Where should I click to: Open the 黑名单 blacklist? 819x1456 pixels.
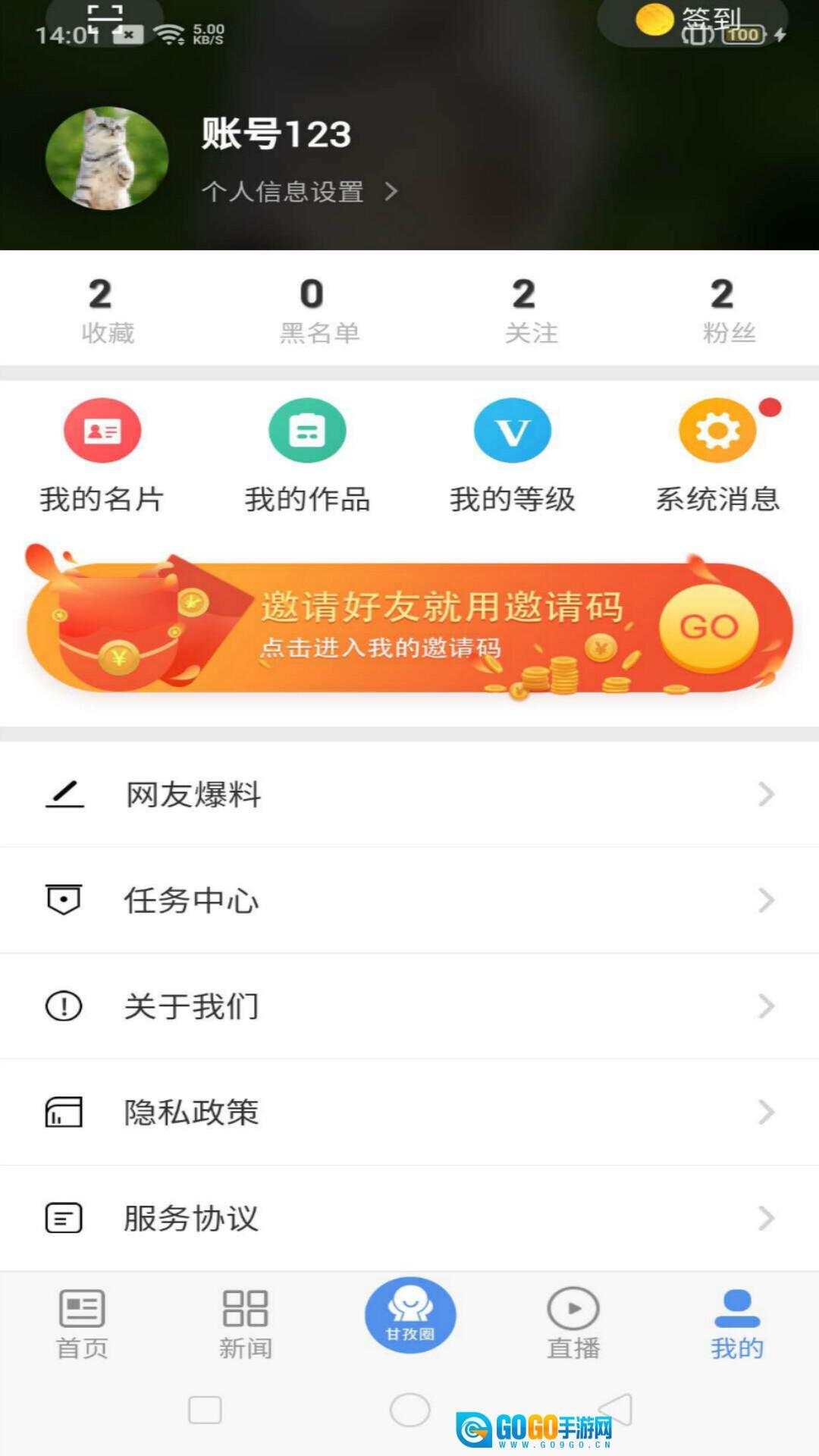pos(318,310)
